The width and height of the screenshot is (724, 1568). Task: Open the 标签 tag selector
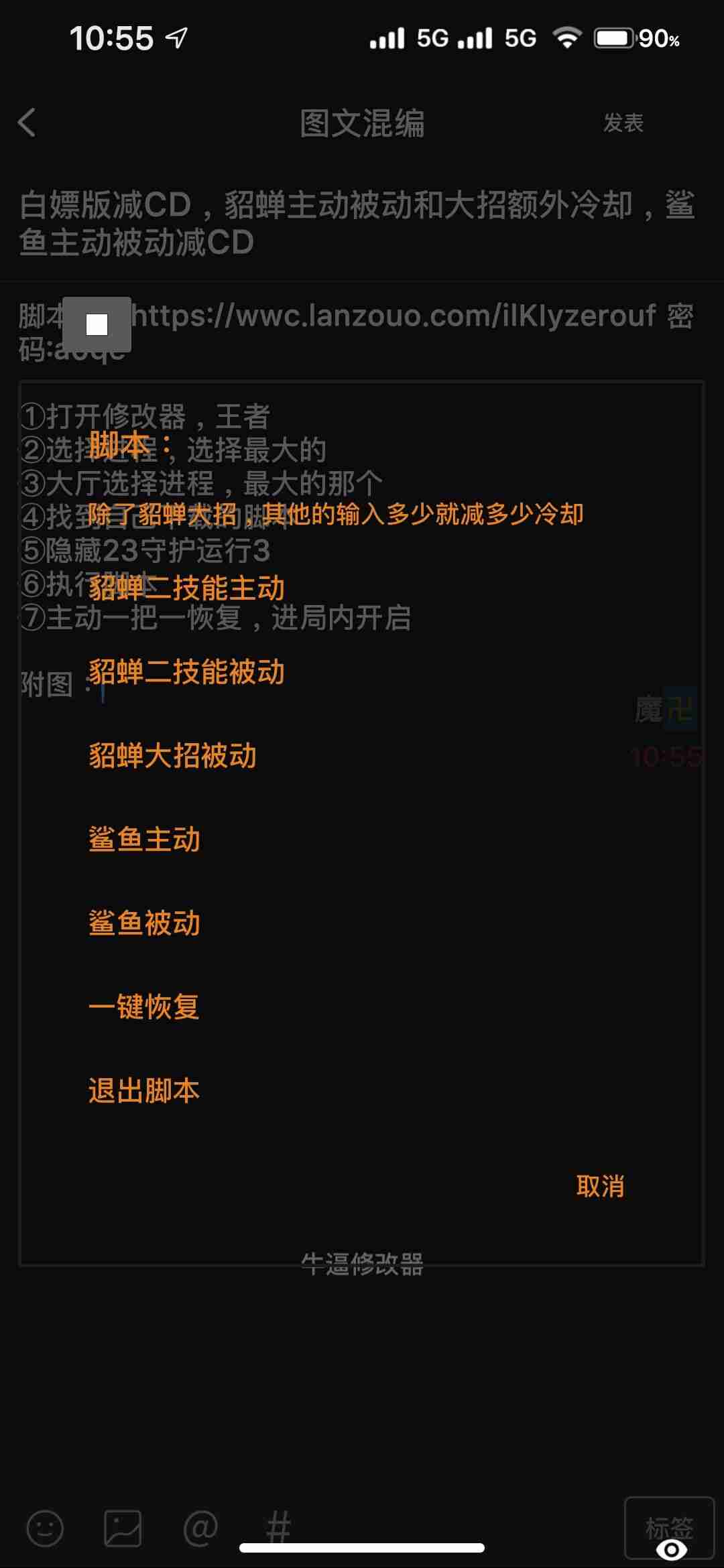pos(668,1527)
